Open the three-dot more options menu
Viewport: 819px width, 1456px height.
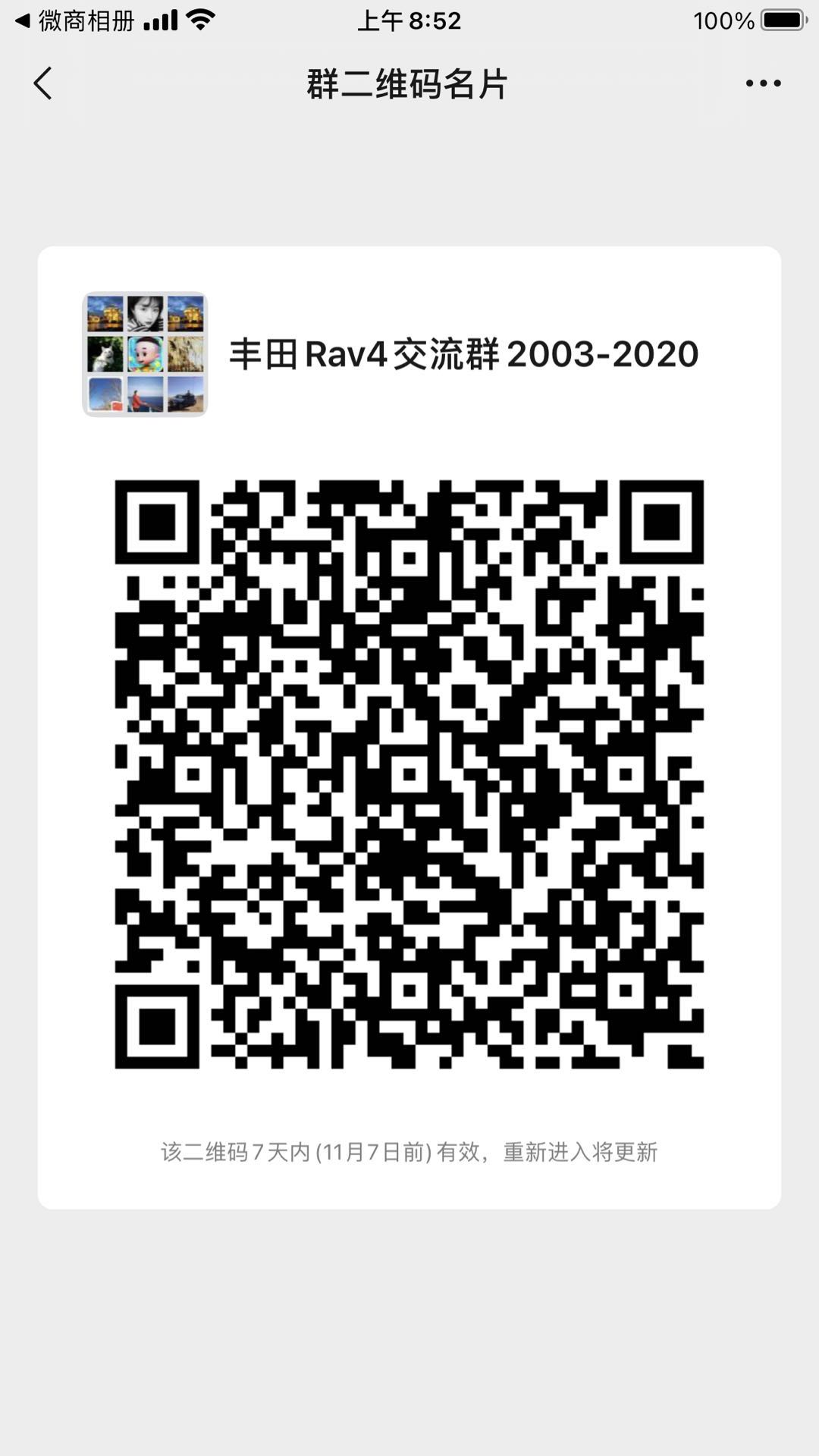[x=763, y=83]
